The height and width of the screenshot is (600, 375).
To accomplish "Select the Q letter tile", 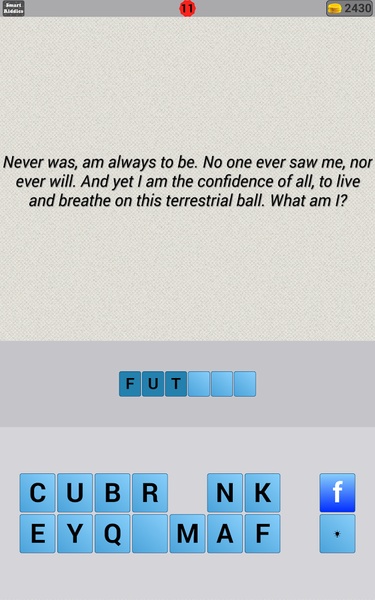I will (112, 533).
